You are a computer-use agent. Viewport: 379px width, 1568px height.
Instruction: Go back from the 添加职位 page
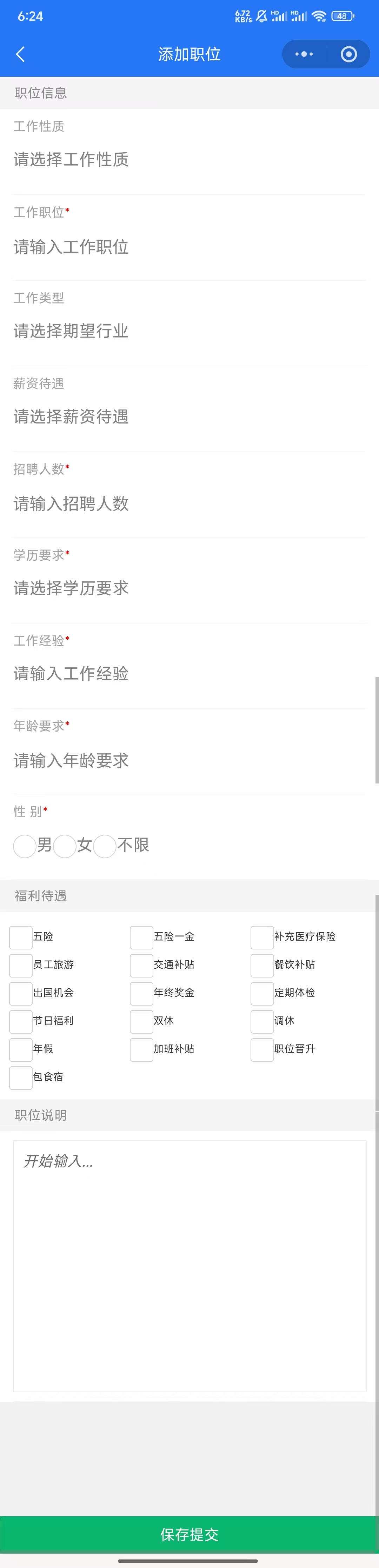point(20,54)
